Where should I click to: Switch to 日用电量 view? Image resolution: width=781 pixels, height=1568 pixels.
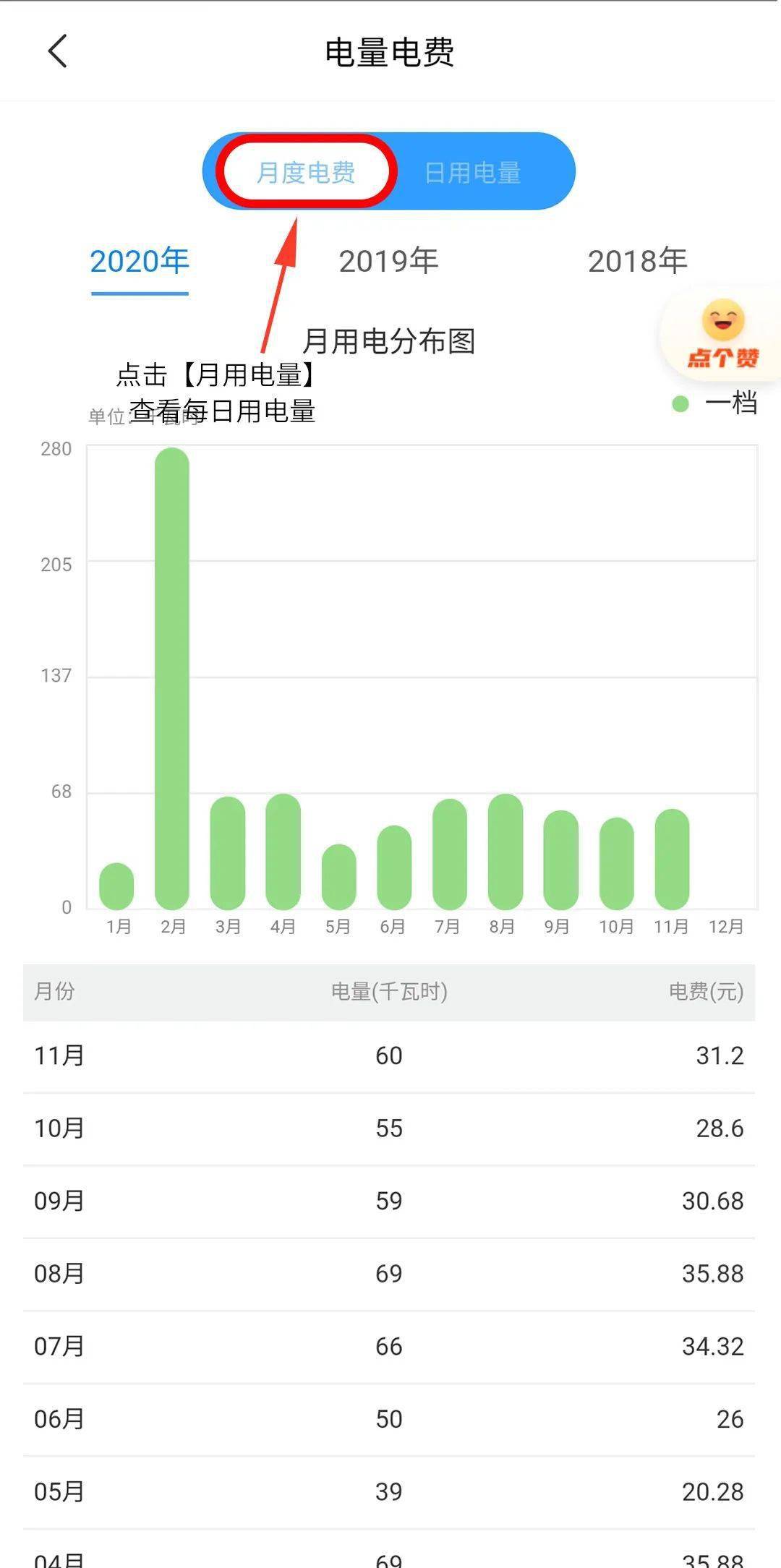click(474, 171)
